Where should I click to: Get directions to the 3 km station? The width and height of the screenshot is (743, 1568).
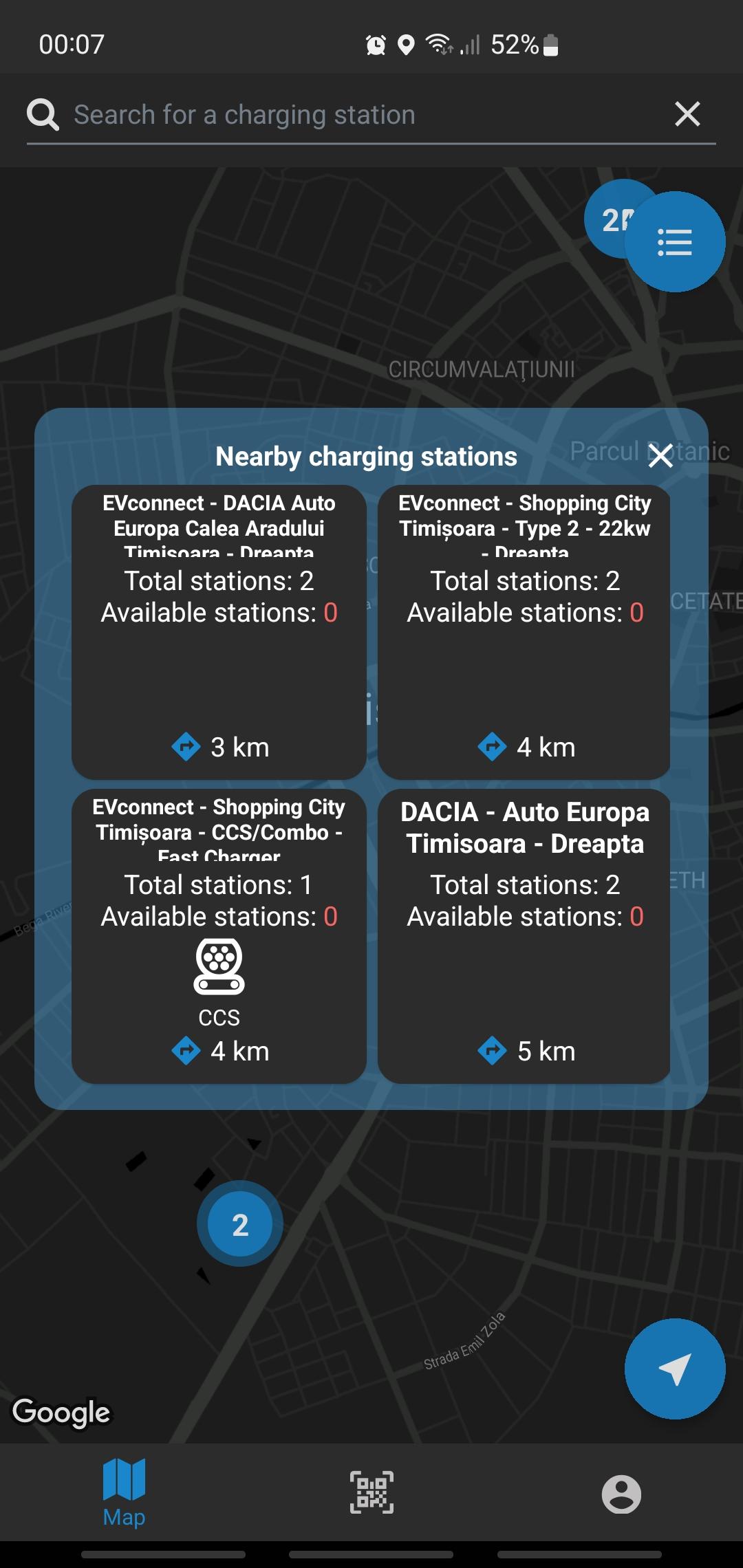(186, 747)
